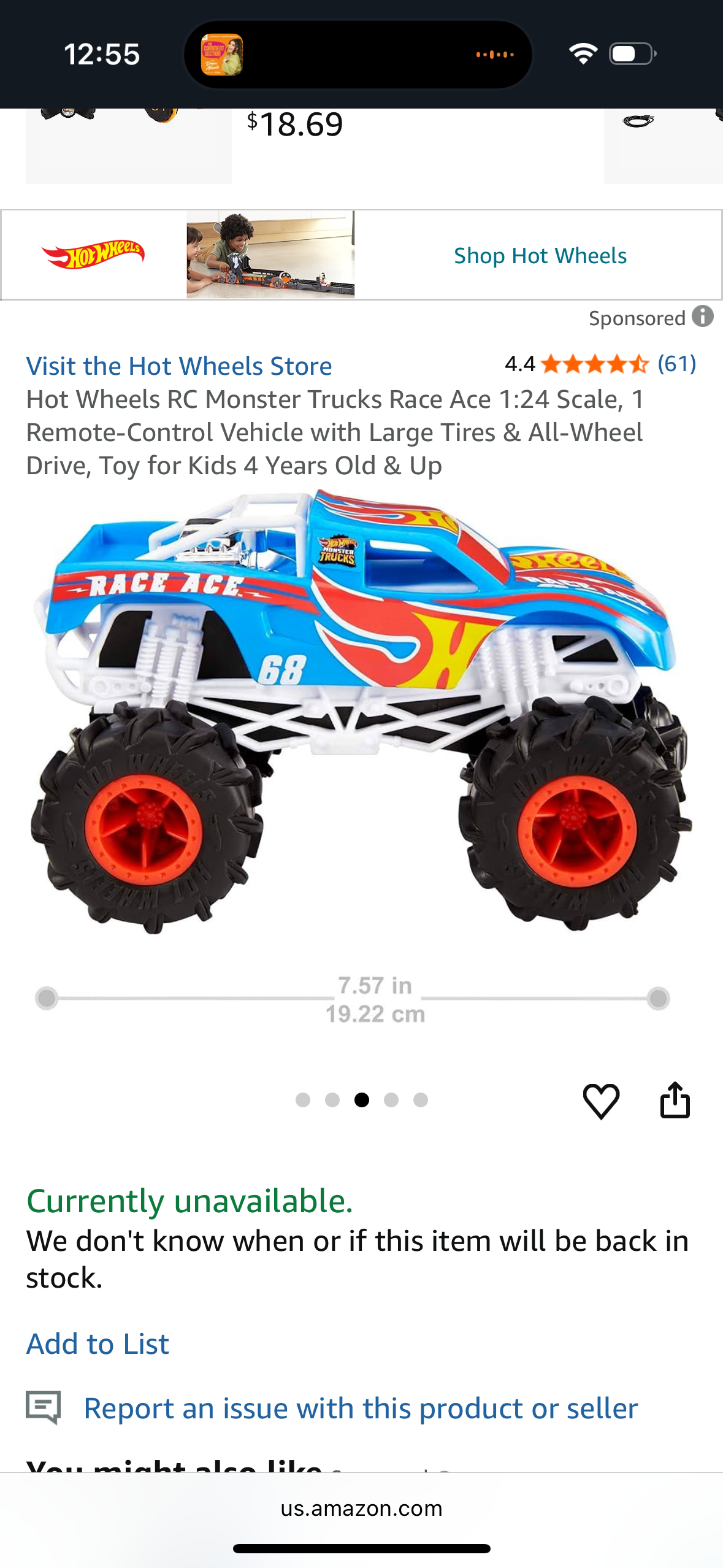
Task: Open the Sponsored info icon
Action: [703, 317]
